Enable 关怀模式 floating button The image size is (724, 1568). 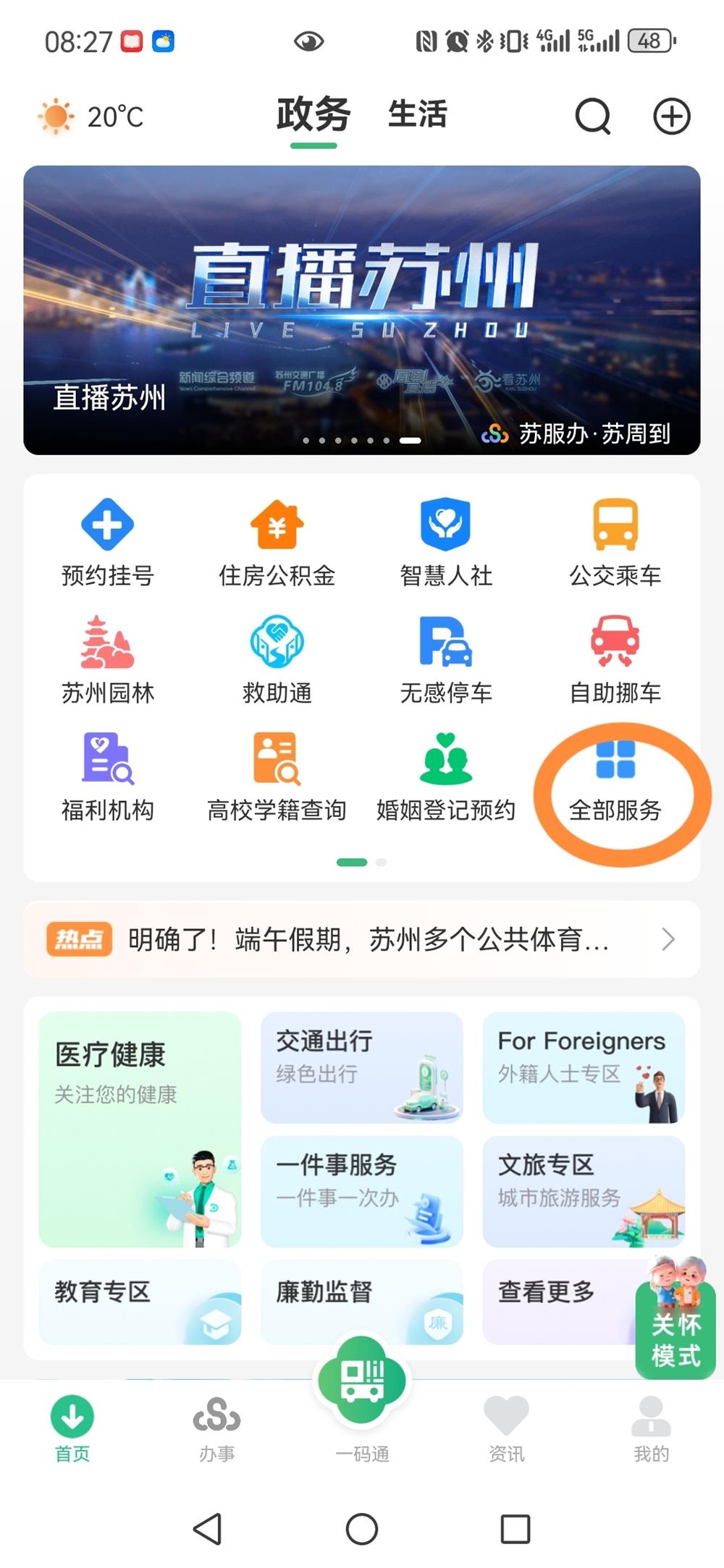(x=675, y=1331)
